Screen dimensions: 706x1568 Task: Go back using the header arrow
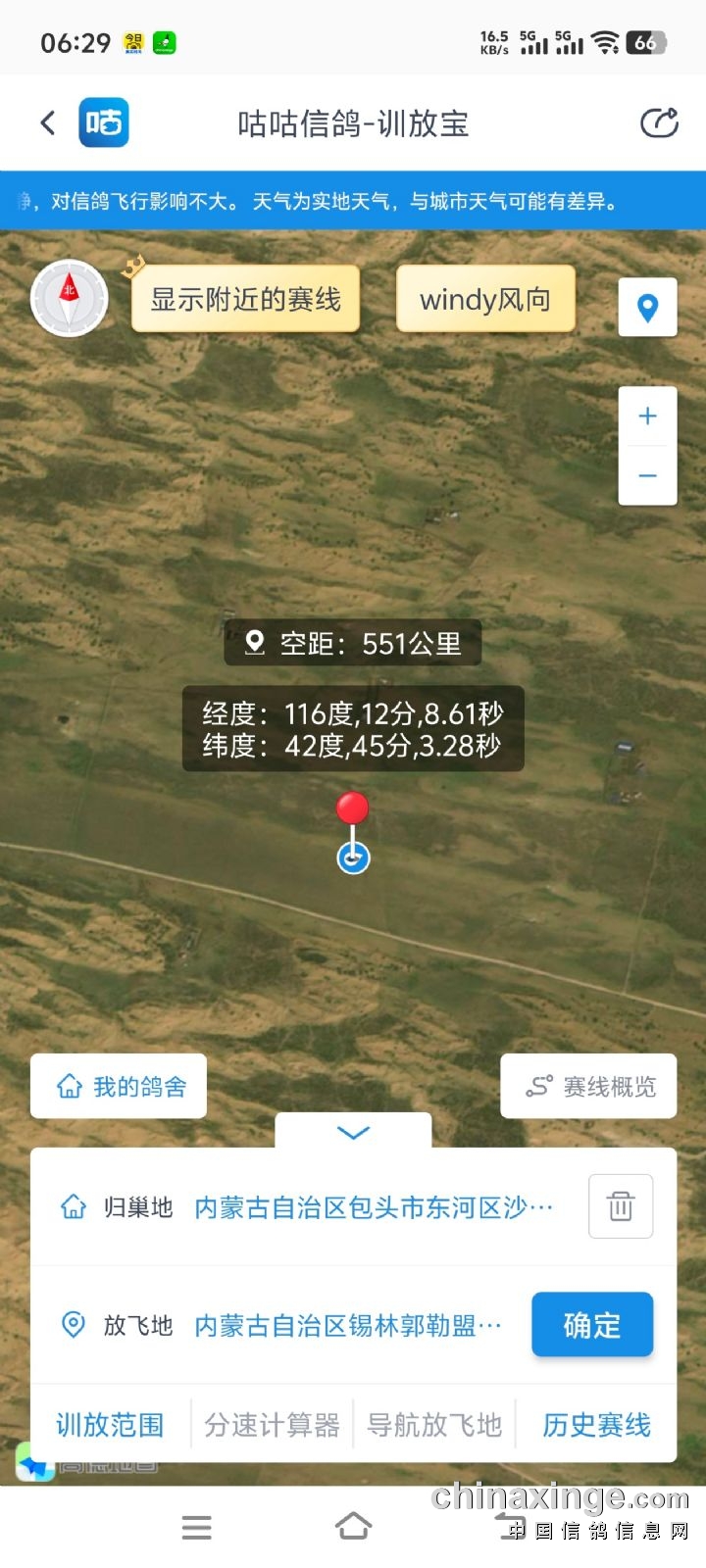point(48,122)
